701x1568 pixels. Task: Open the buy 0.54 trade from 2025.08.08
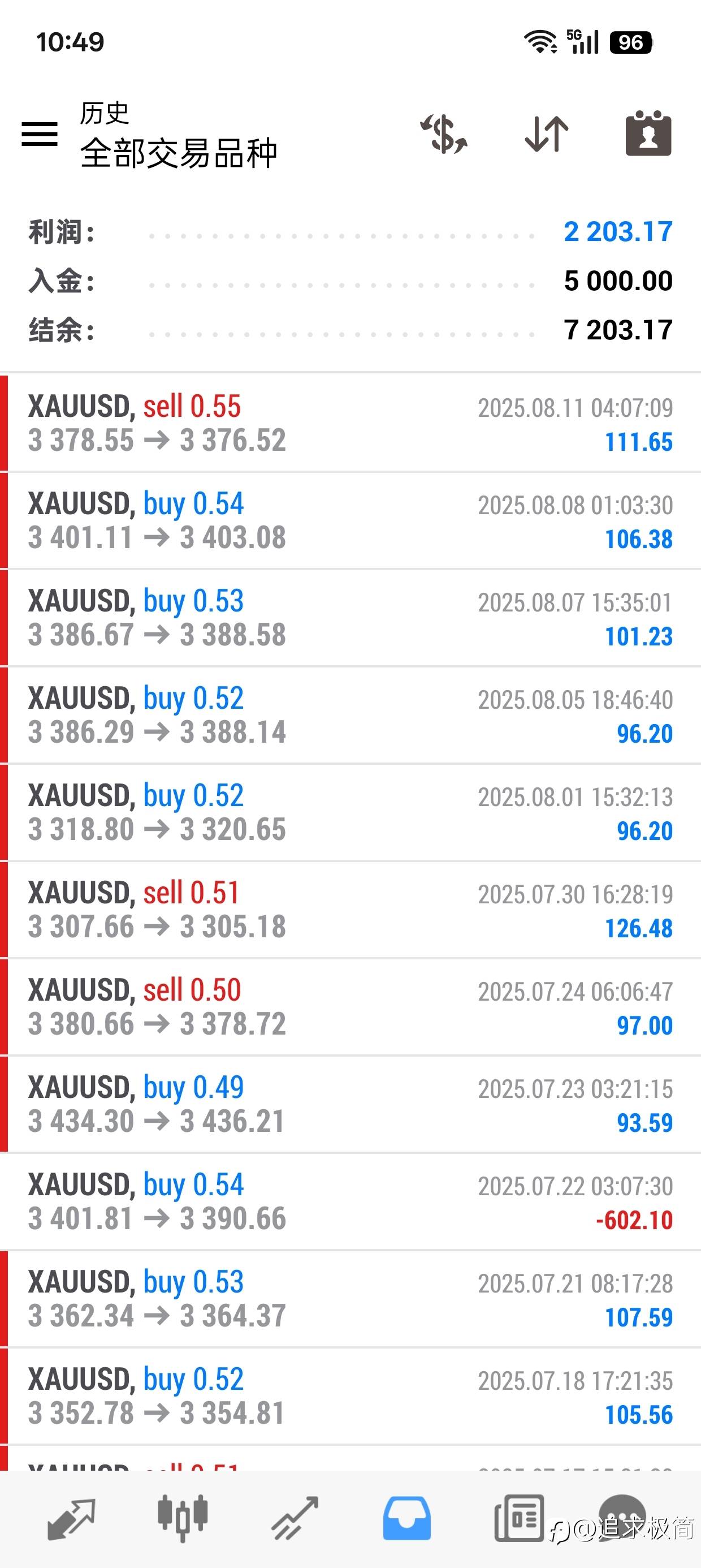click(x=350, y=520)
